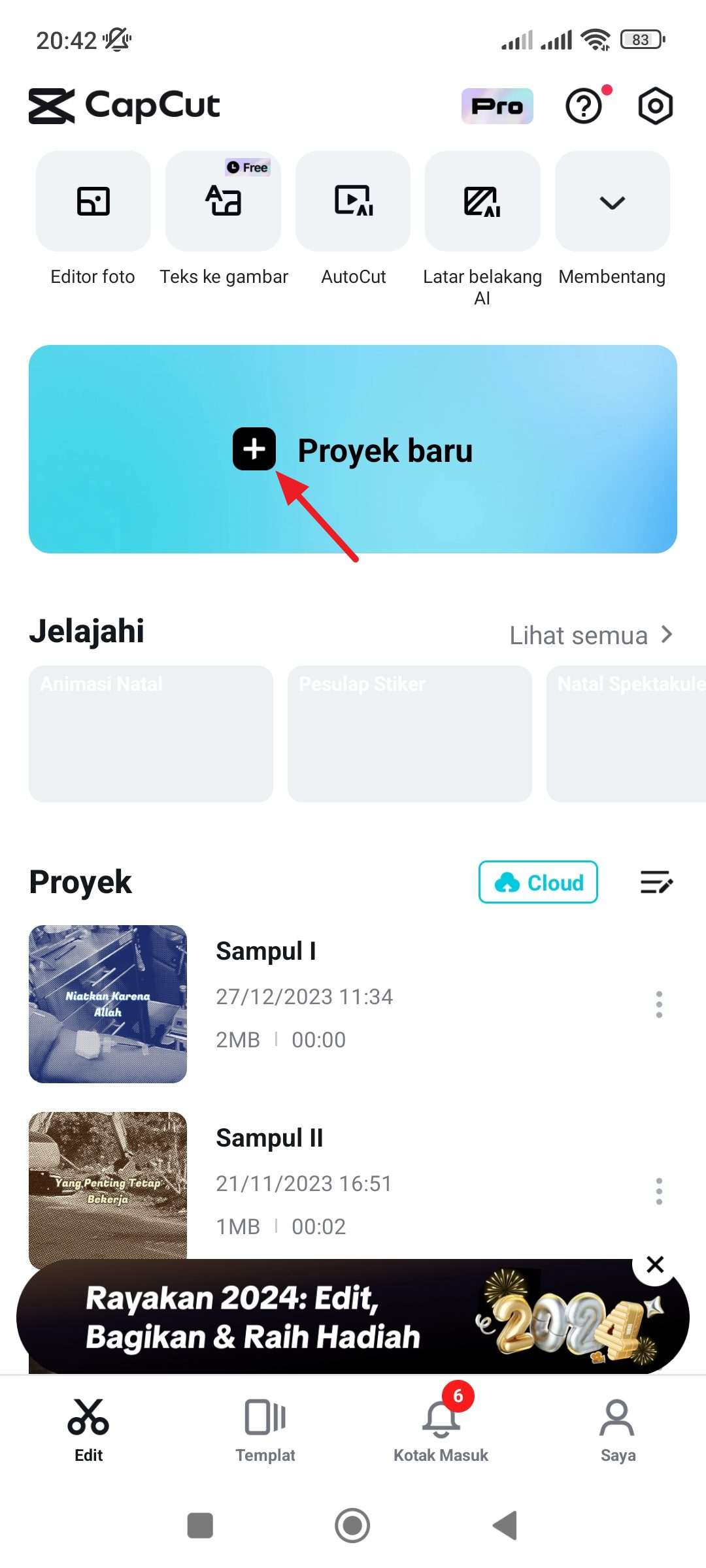Open settings hexagon icon
This screenshot has width=706, height=1568.
(x=655, y=106)
